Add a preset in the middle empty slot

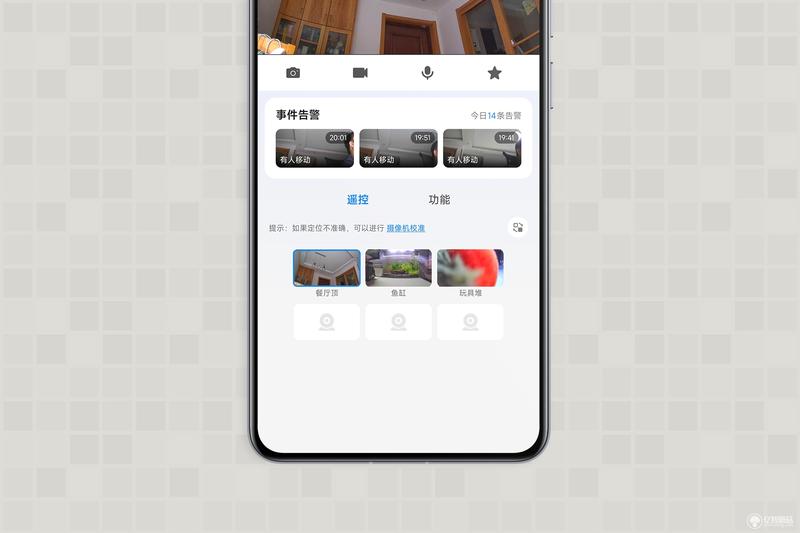coord(398,322)
